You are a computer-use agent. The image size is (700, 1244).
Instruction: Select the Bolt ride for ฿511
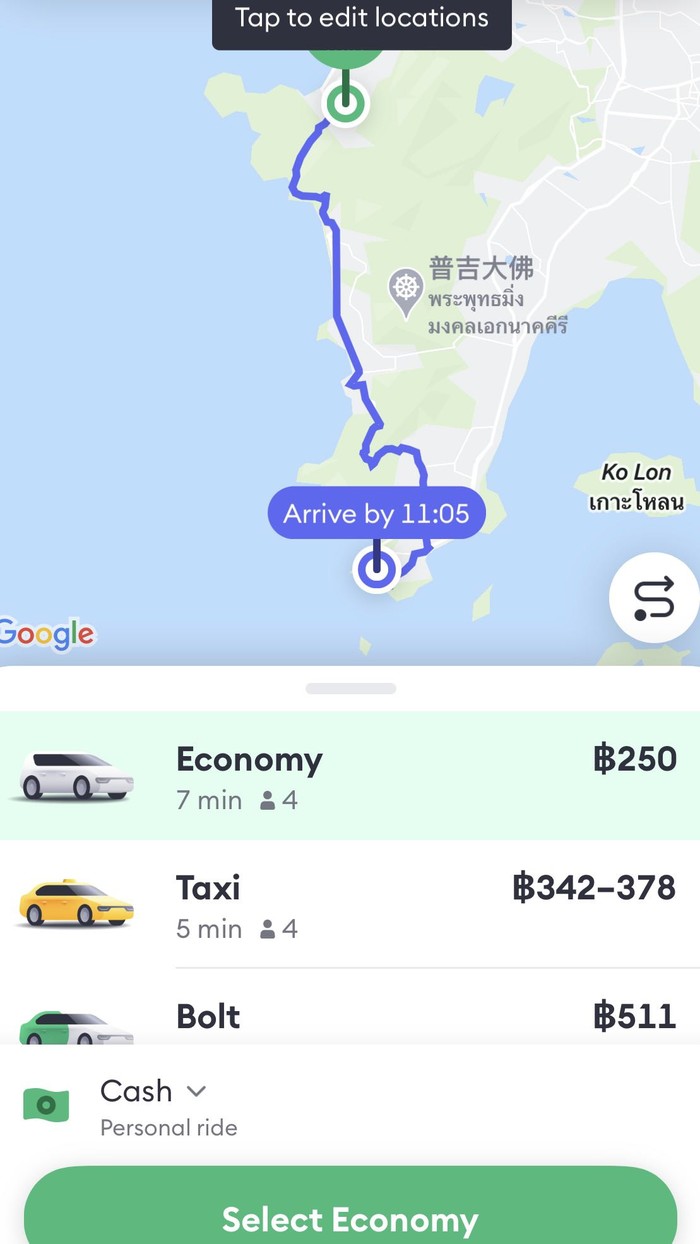(350, 1018)
